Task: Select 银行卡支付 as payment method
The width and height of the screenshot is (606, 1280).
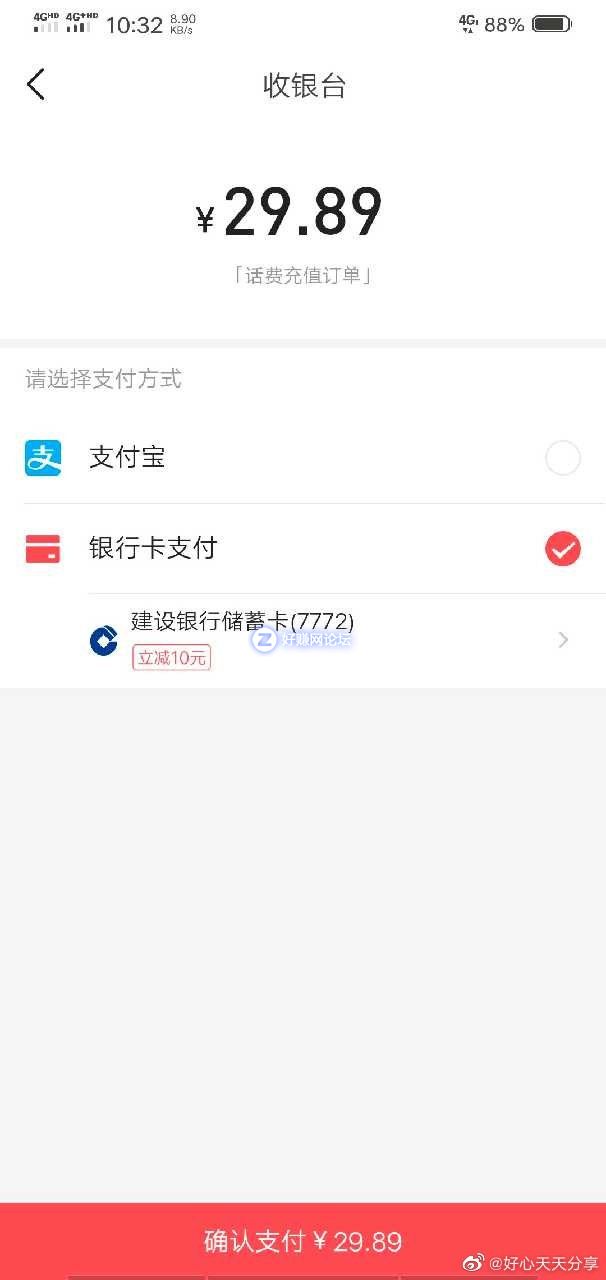Action: pyautogui.click(x=562, y=548)
